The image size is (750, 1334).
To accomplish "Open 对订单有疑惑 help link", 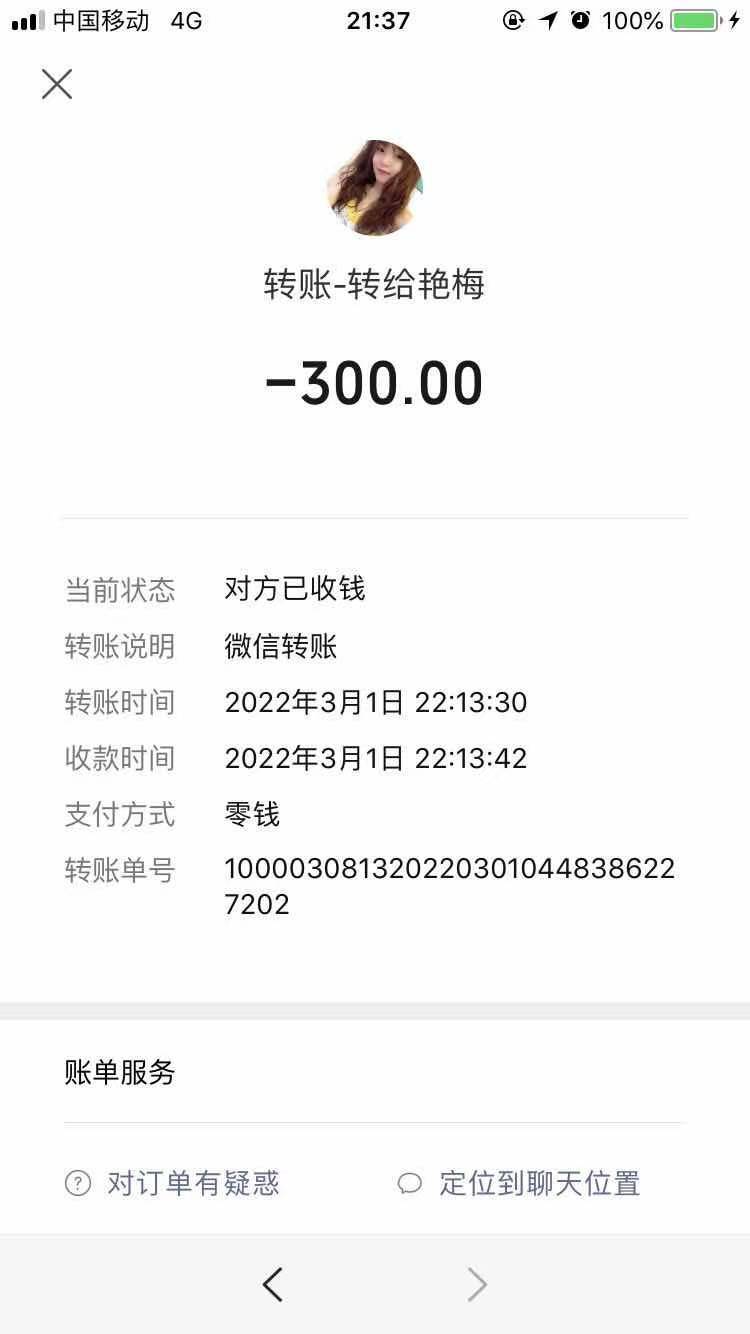I will point(173,1184).
